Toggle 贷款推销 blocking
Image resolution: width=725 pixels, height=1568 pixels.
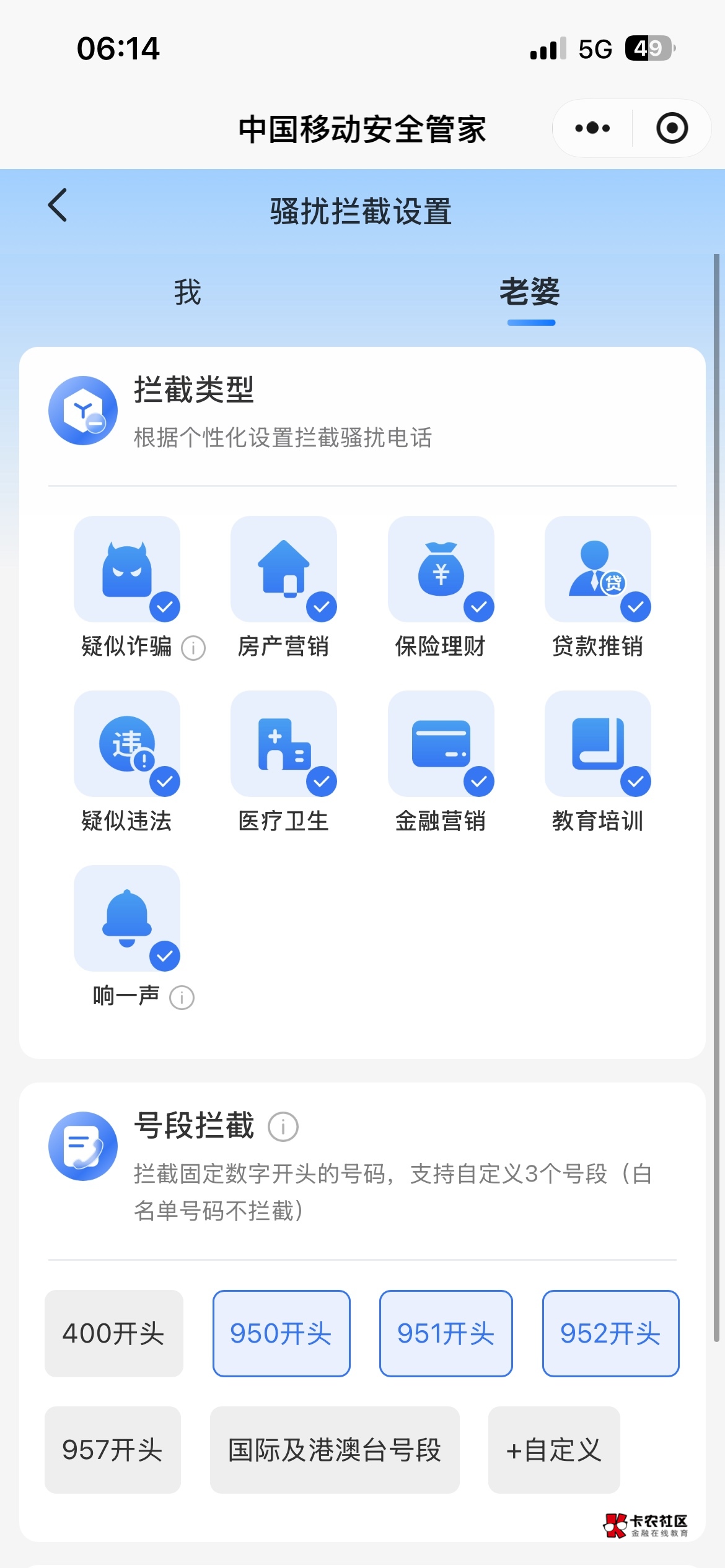point(598,568)
